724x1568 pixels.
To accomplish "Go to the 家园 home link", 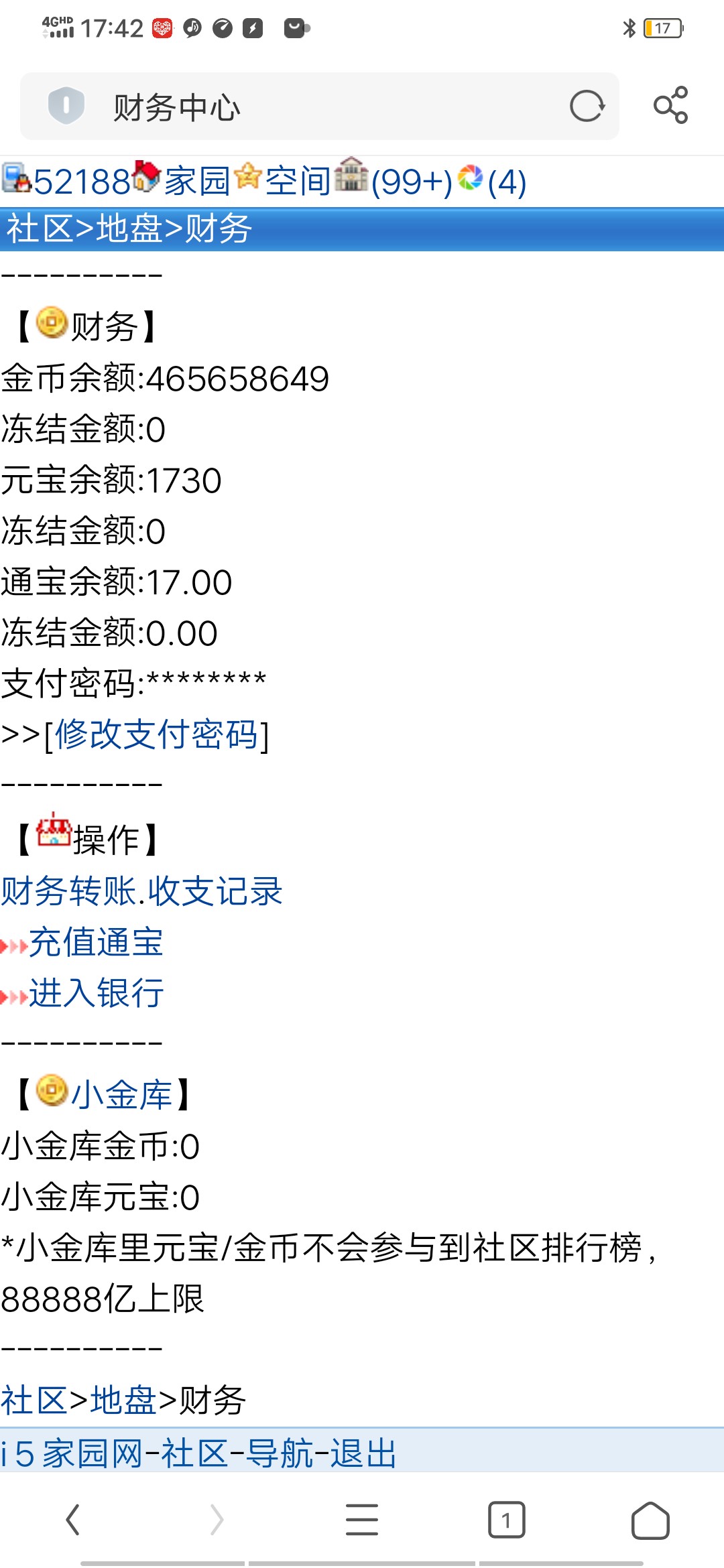I will [197, 182].
